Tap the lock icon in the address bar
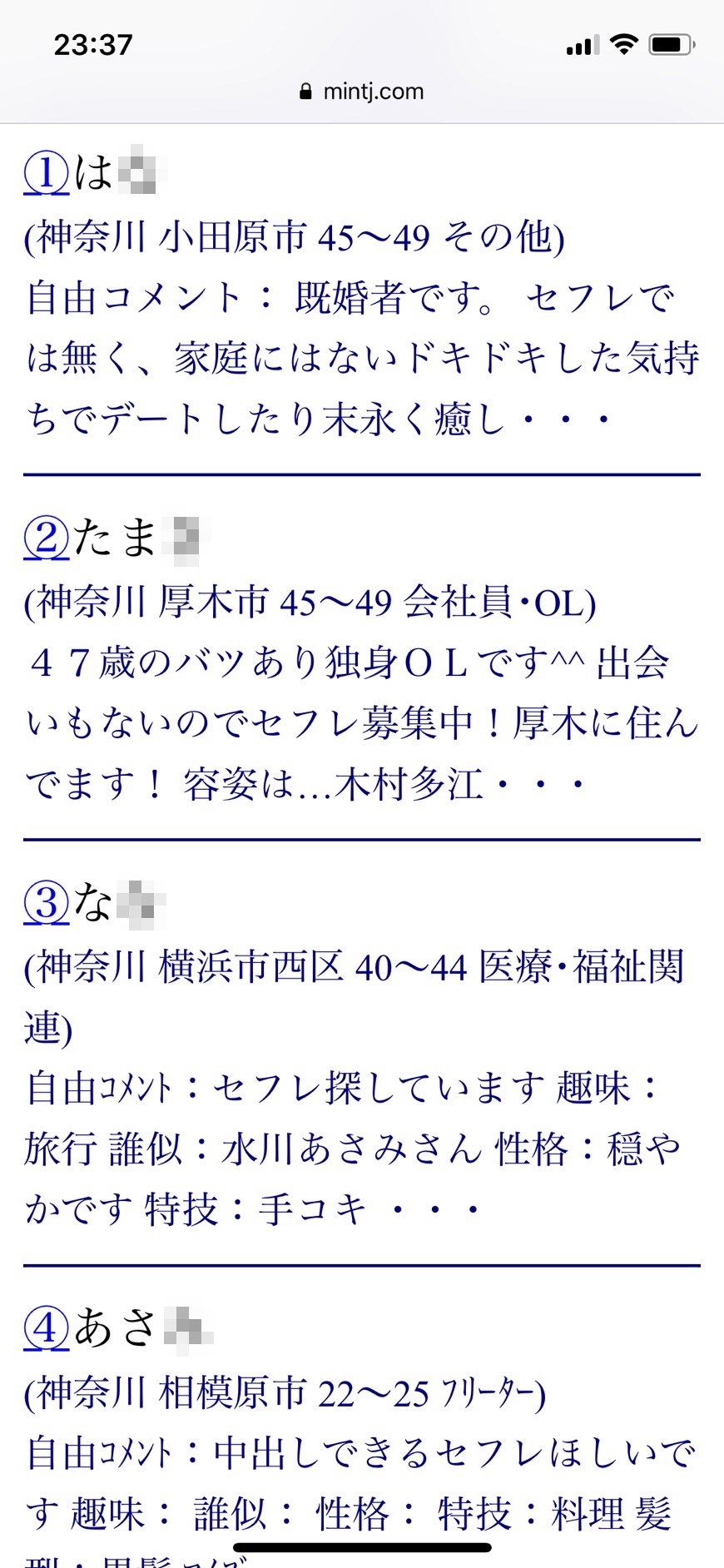This screenshot has height=1568, width=724. [x=305, y=91]
